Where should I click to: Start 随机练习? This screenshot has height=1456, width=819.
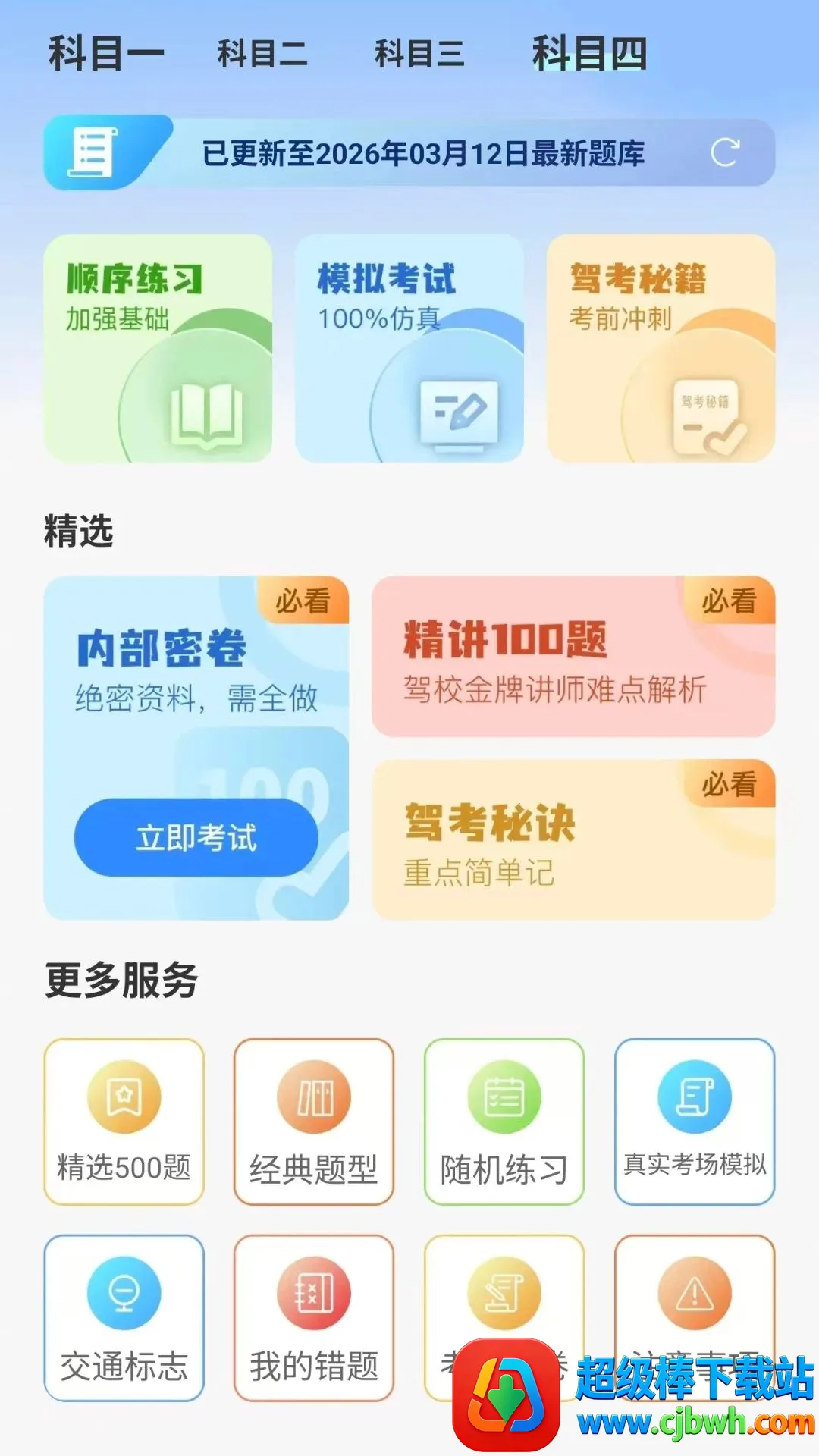[x=504, y=1122]
